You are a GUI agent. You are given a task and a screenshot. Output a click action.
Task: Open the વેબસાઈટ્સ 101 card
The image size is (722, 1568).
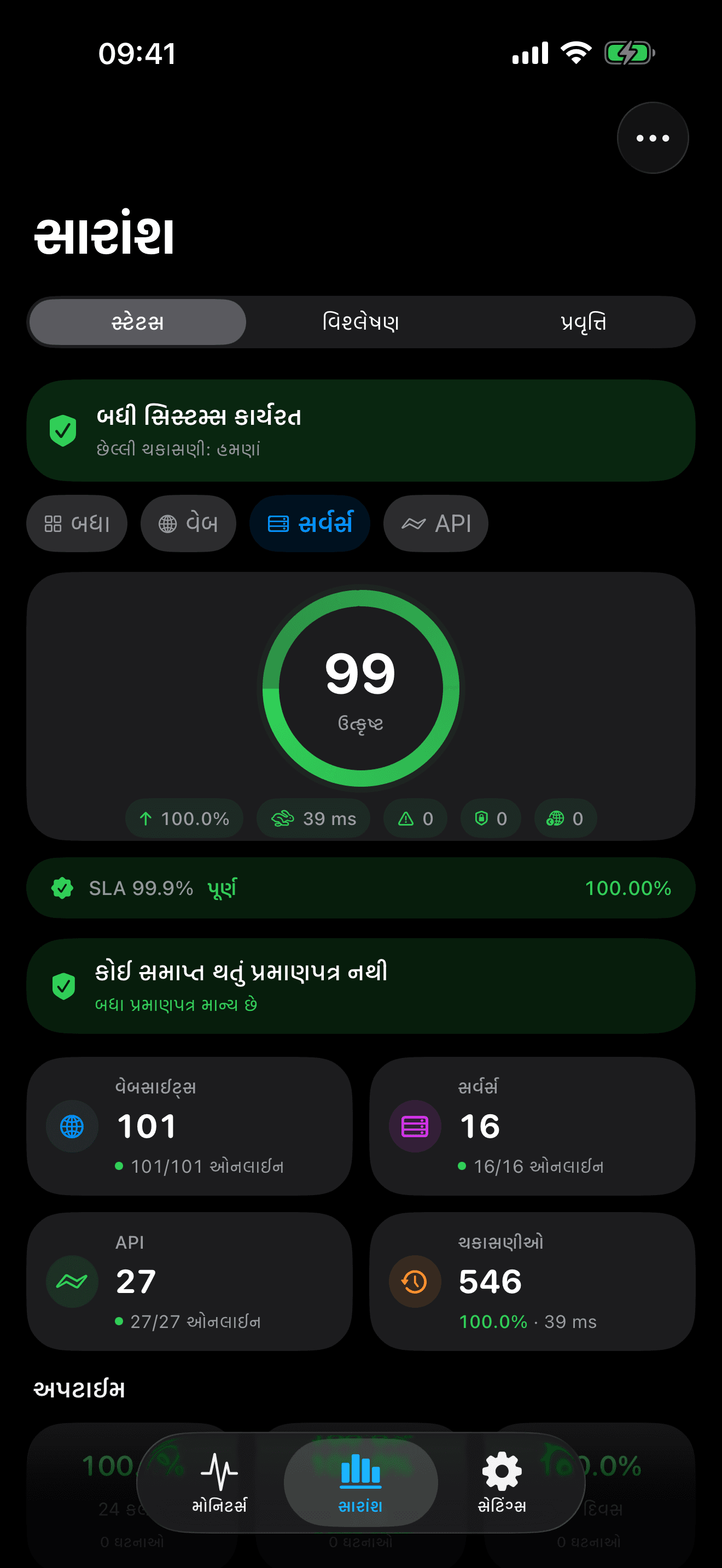click(189, 1126)
